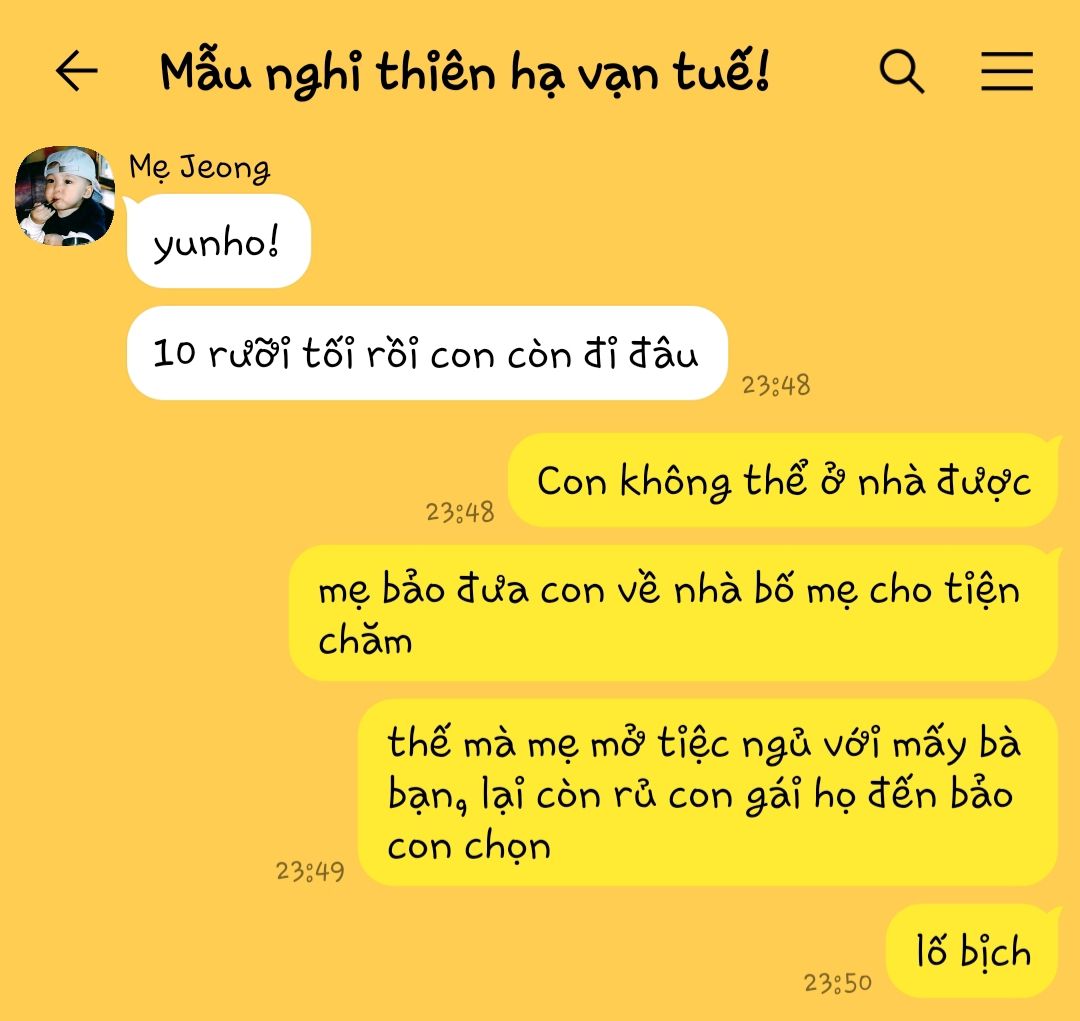View Mẹ Jeong's profile picture

(65, 196)
